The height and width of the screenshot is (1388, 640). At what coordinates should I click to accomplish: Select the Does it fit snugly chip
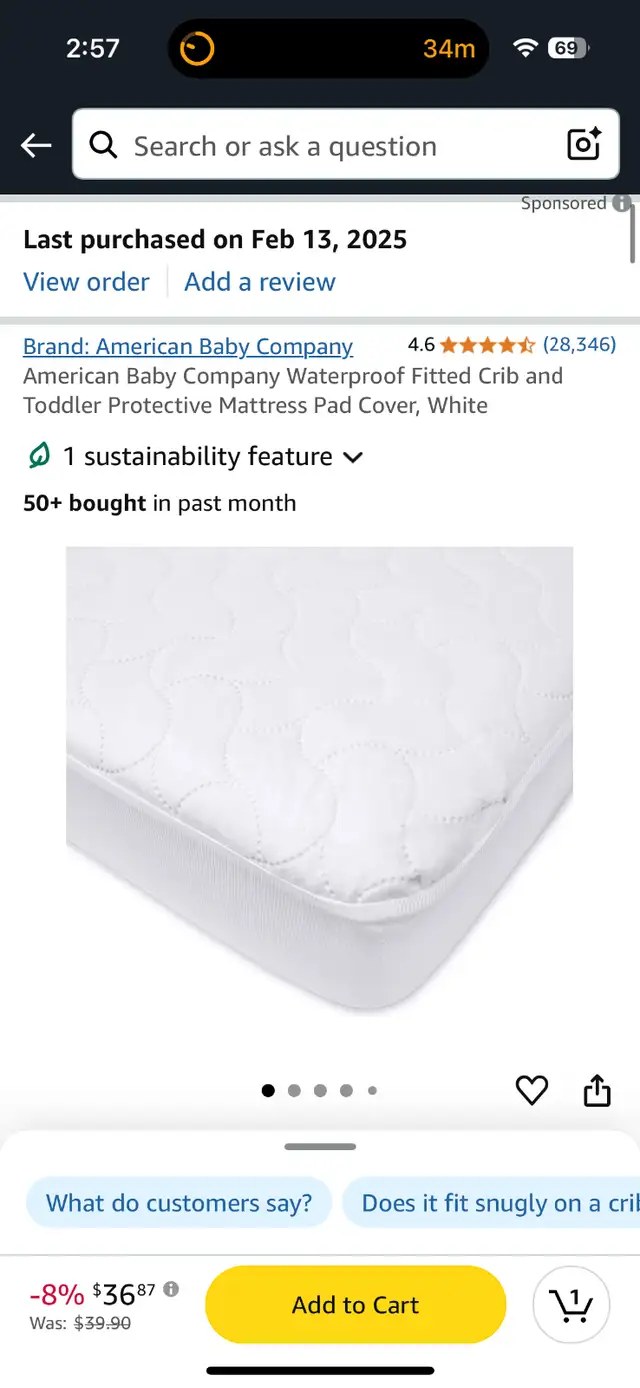(491, 1203)
